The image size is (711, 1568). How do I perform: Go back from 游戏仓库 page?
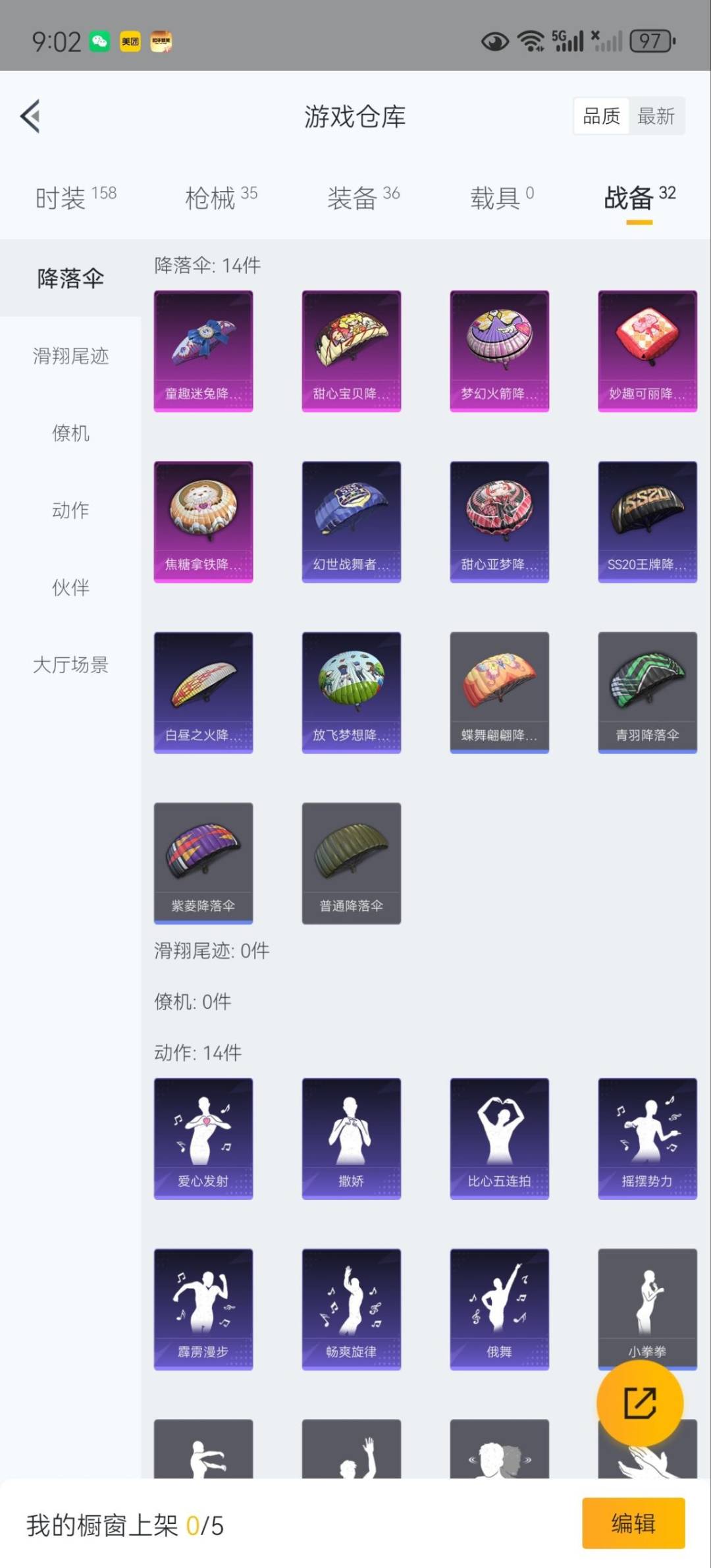(30, 117)
